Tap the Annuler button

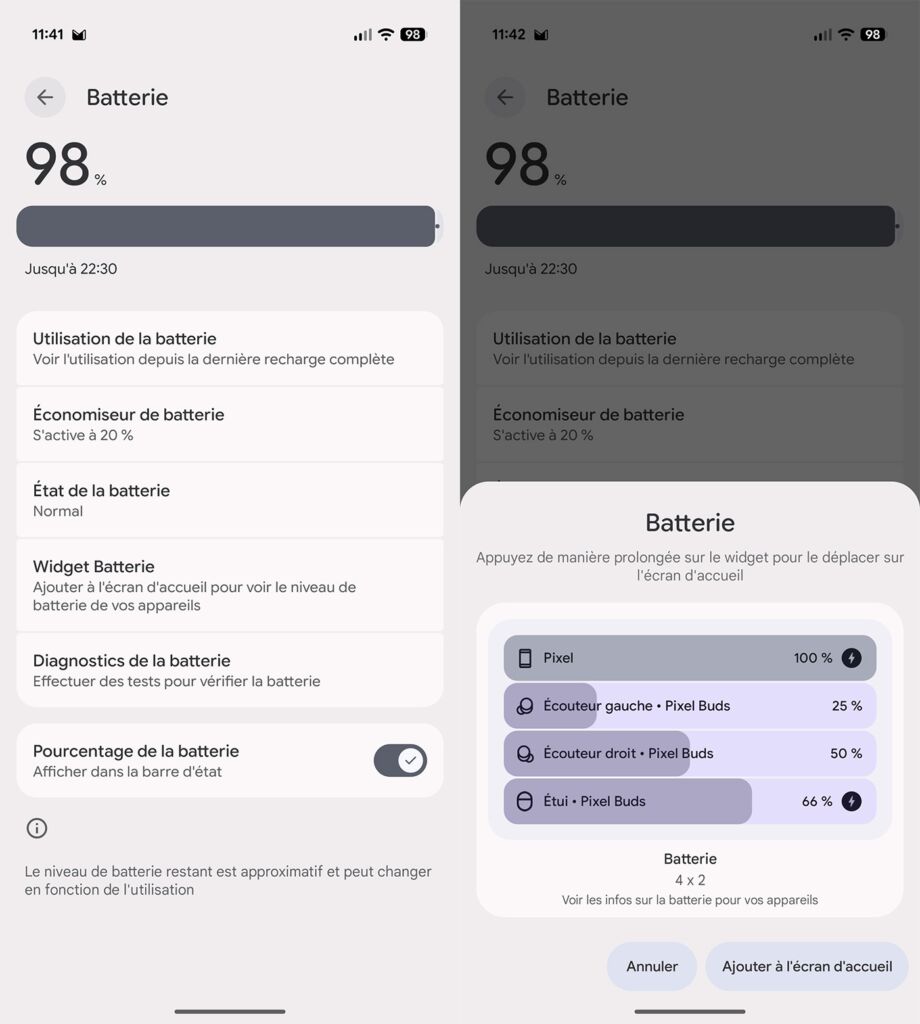tap(651, 966)
